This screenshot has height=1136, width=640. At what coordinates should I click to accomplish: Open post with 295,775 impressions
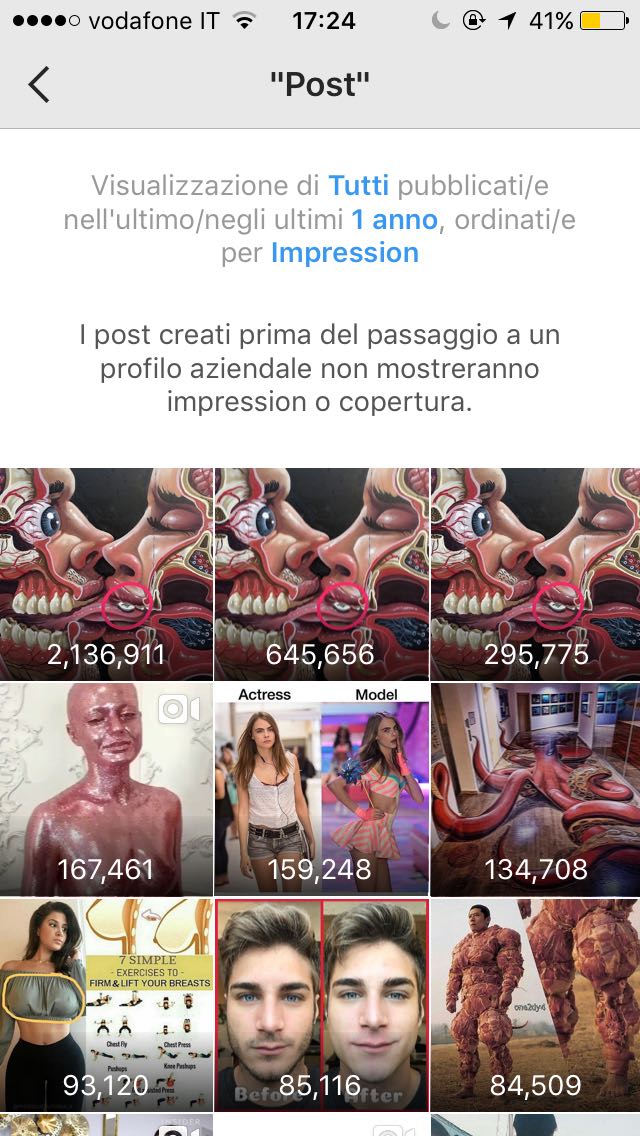tap(536, 572)
